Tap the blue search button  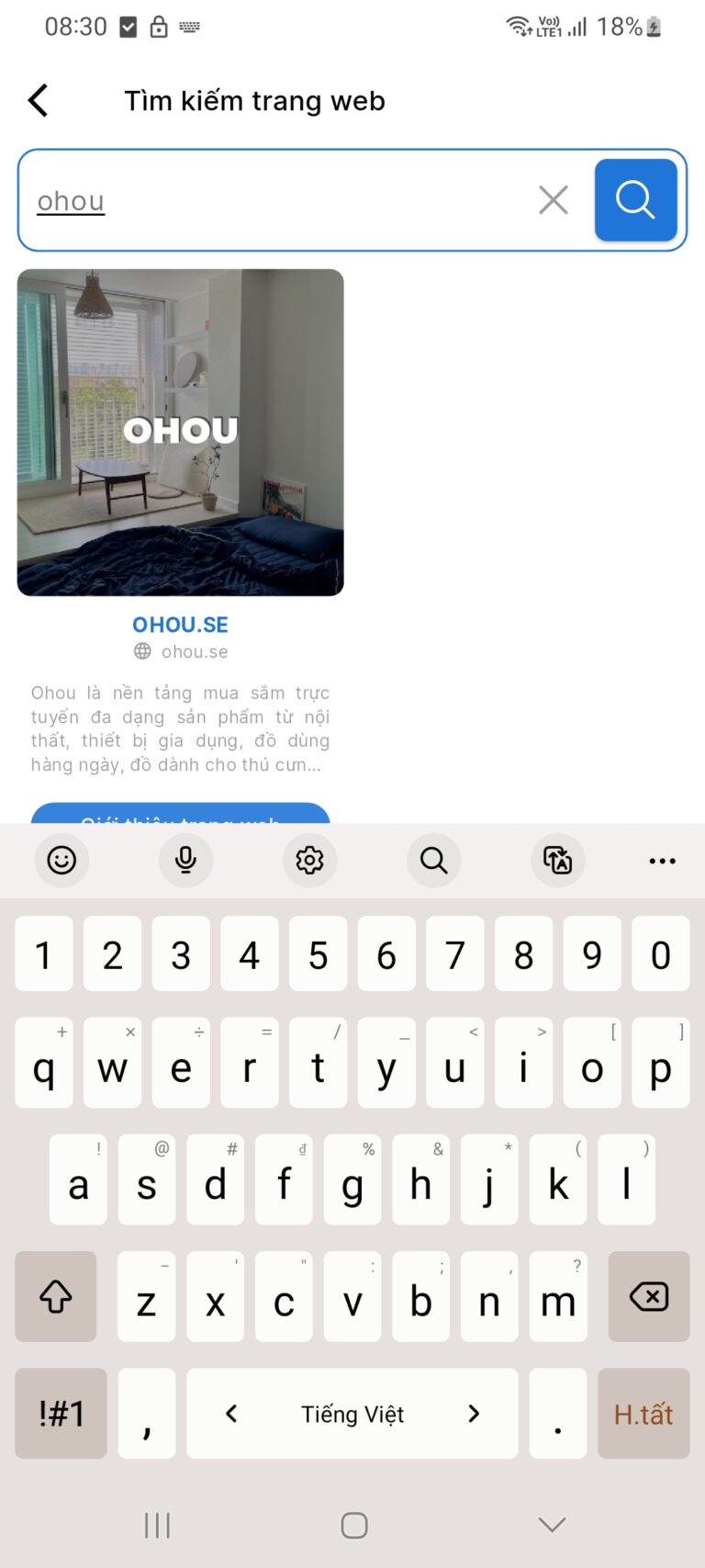tap(635, 199)
